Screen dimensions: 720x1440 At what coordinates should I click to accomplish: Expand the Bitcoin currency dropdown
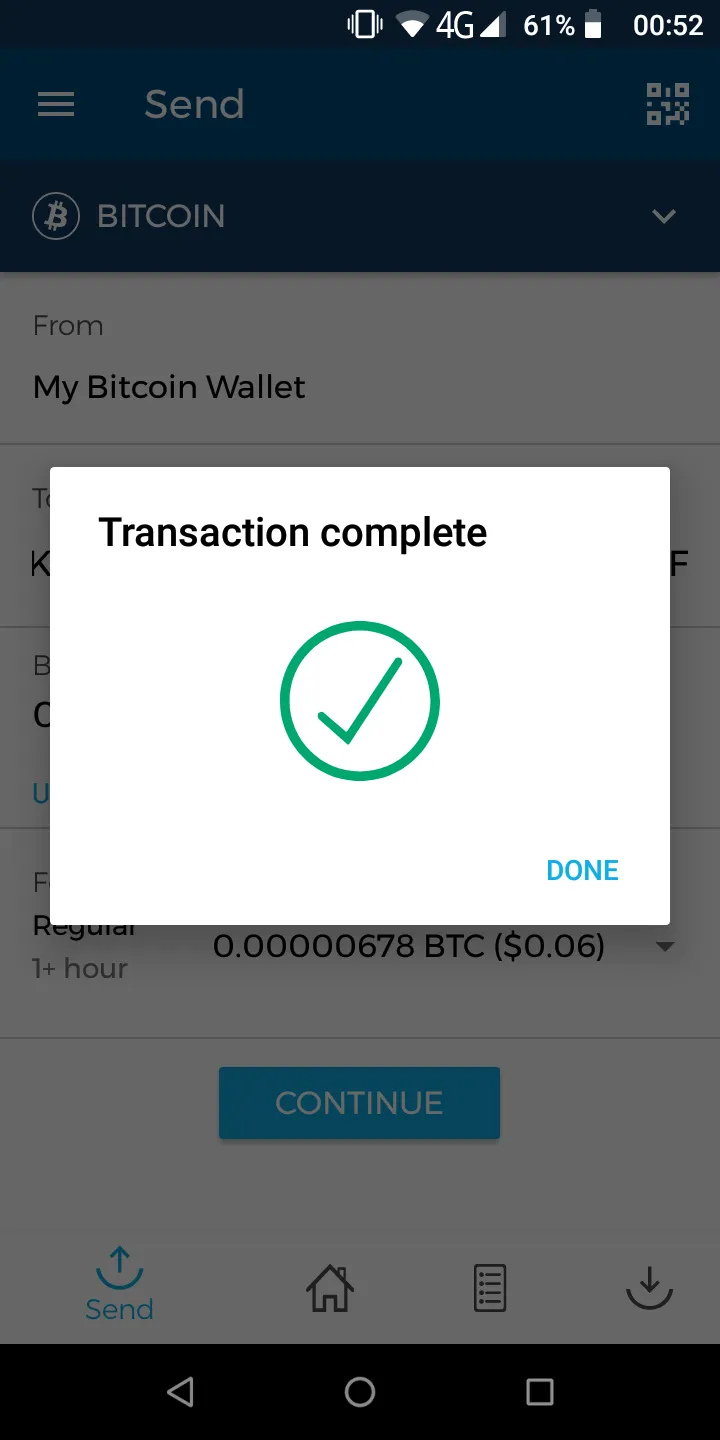click(663, 216)
